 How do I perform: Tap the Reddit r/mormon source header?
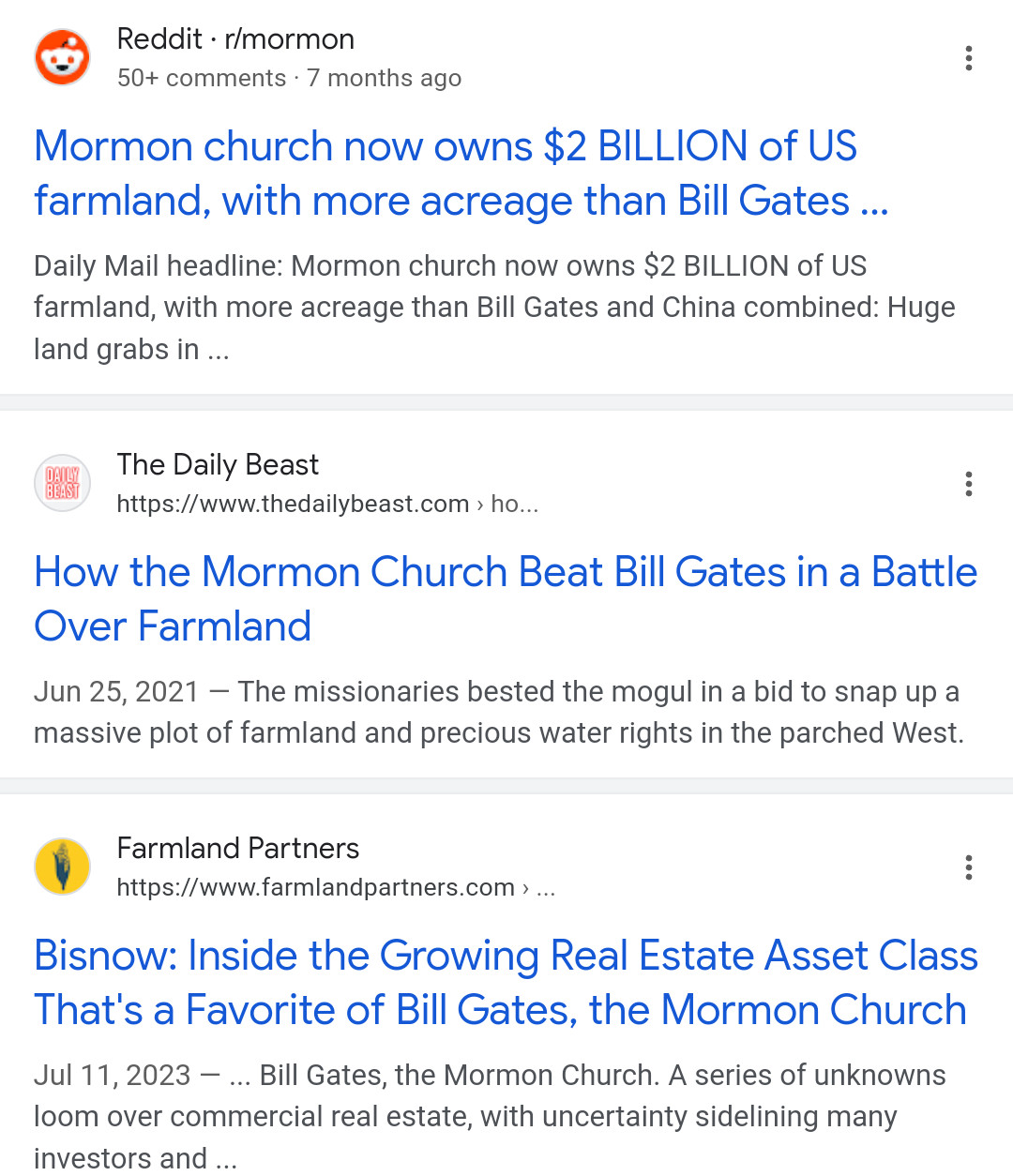pyautogui.click(x=235, y=39)
